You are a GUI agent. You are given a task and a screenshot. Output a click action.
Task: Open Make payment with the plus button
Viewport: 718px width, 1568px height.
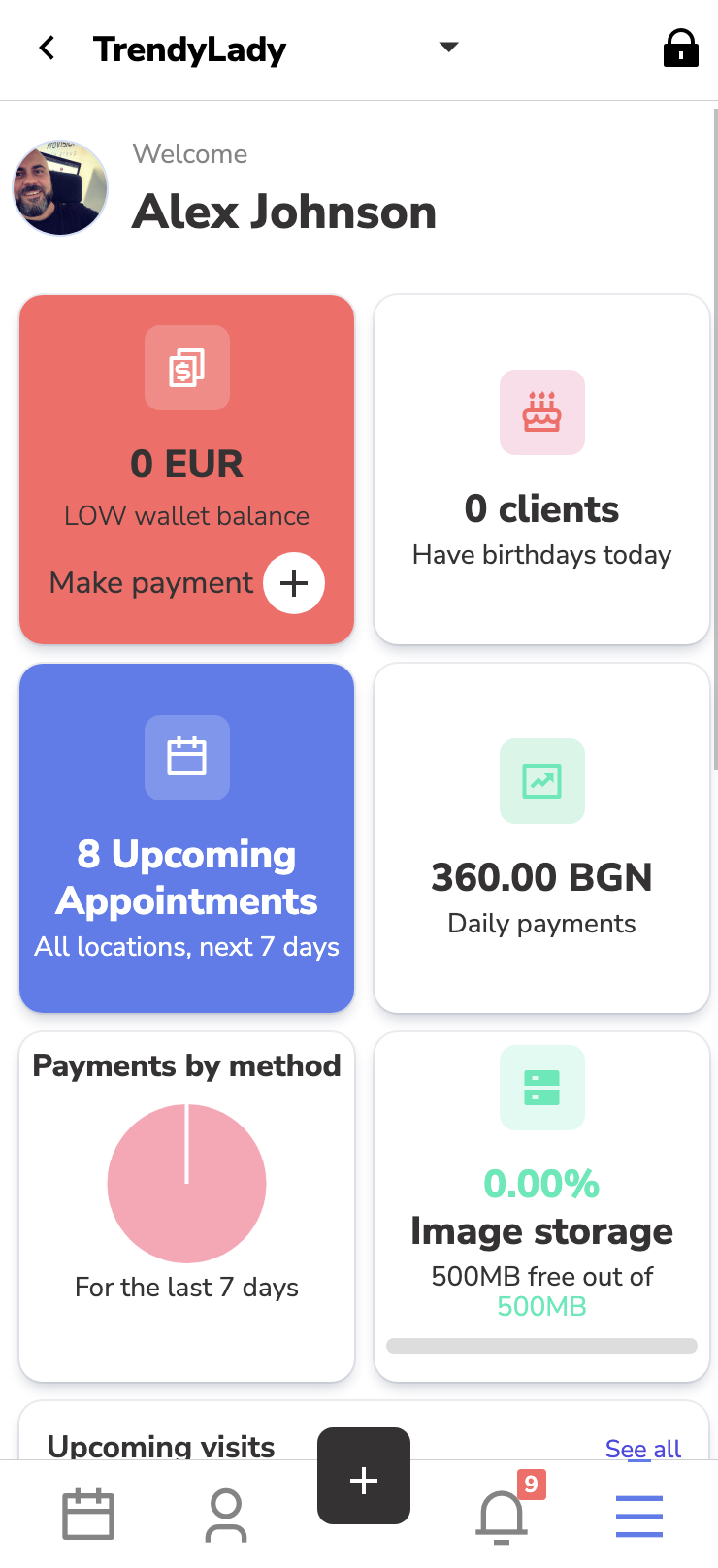tap(293, 583)
